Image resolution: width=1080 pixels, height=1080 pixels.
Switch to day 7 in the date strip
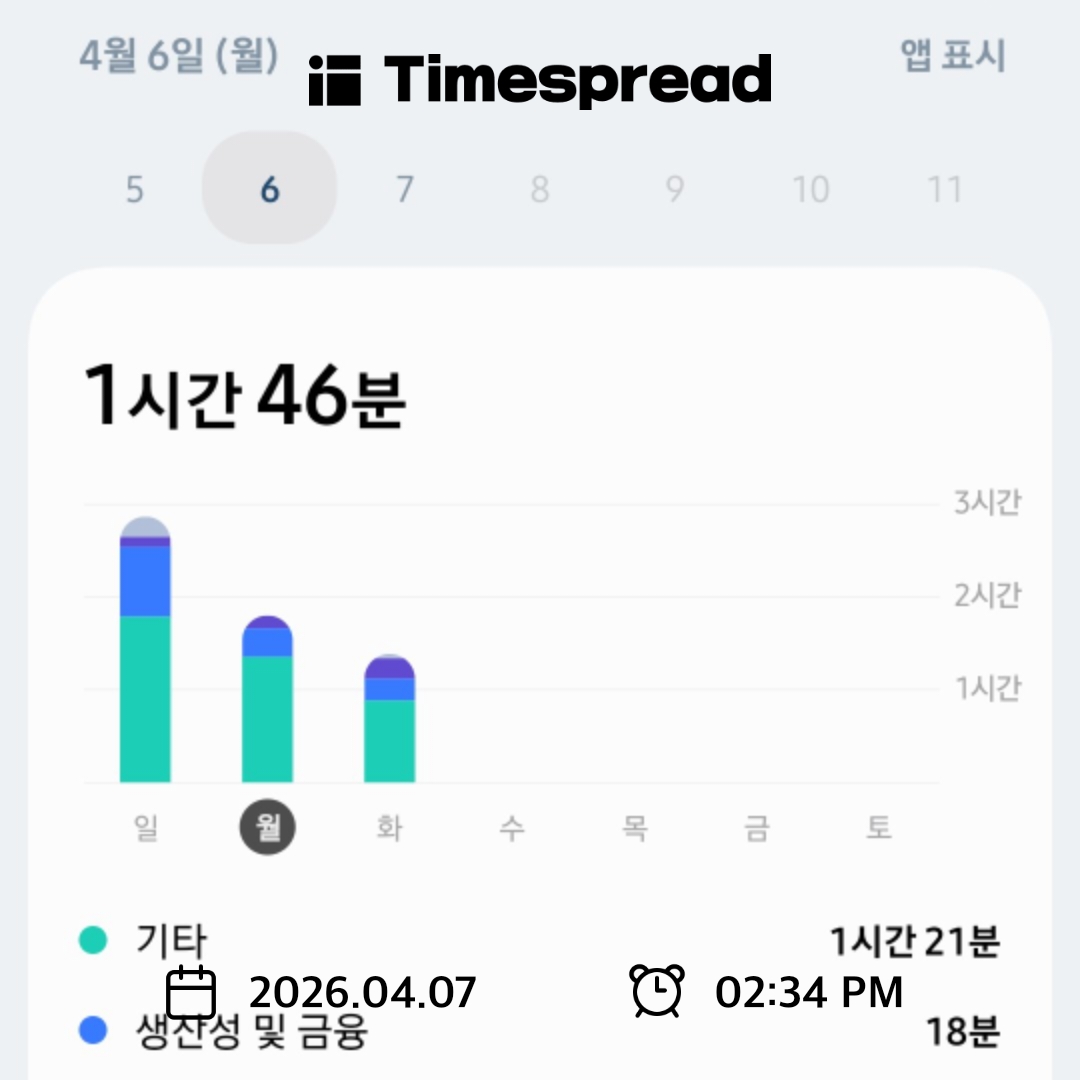point(404,189)
